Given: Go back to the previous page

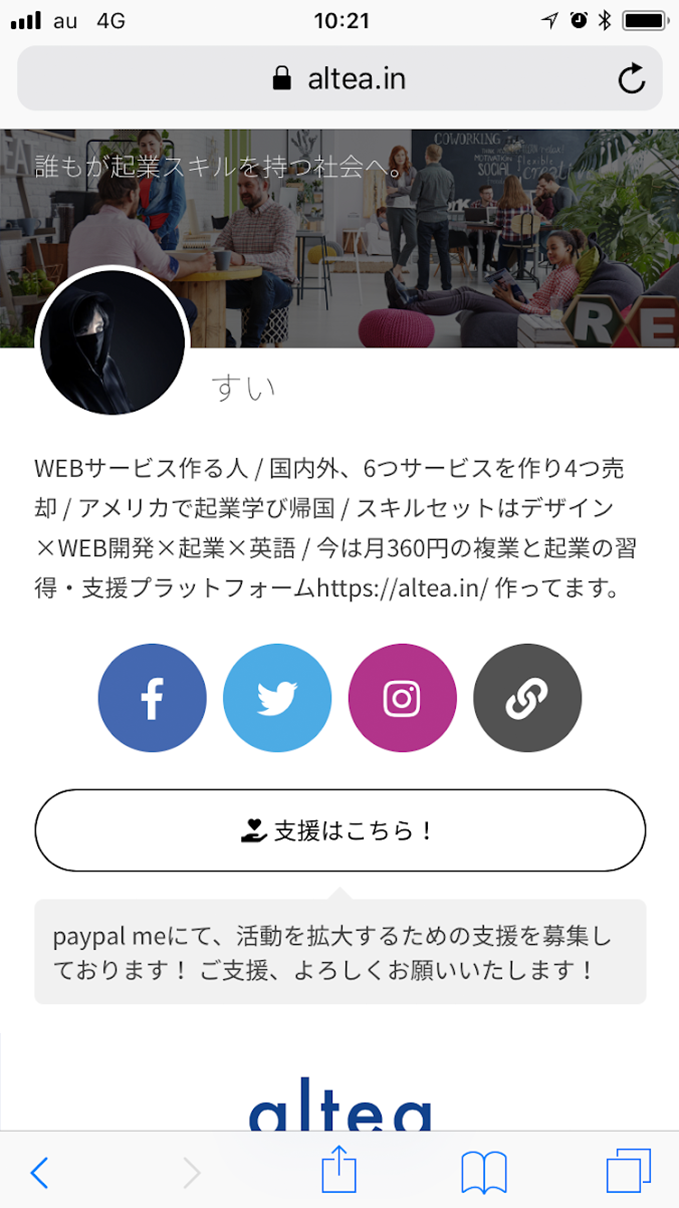Looking at the screenshot, I should [40, 1172].
